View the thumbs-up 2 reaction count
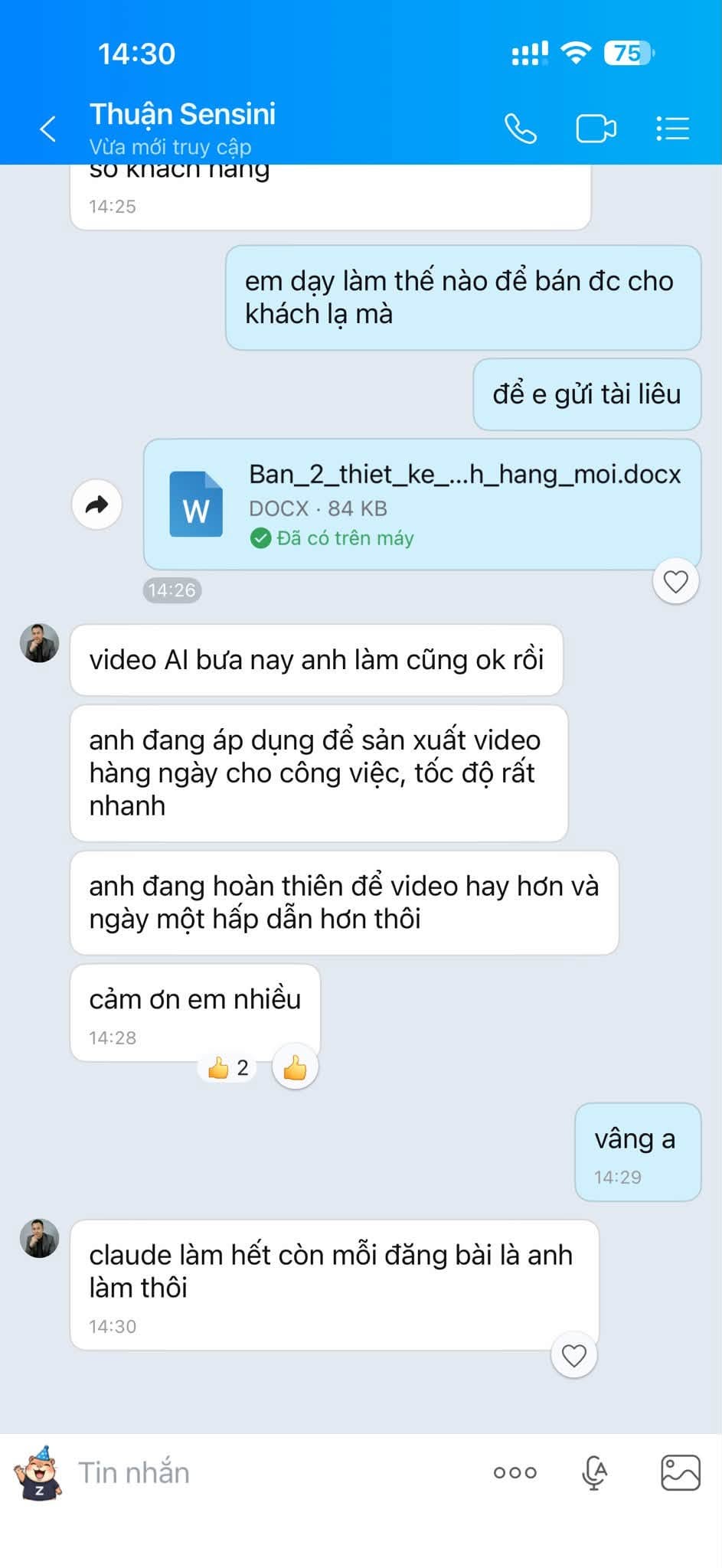 coord(228,1067)
